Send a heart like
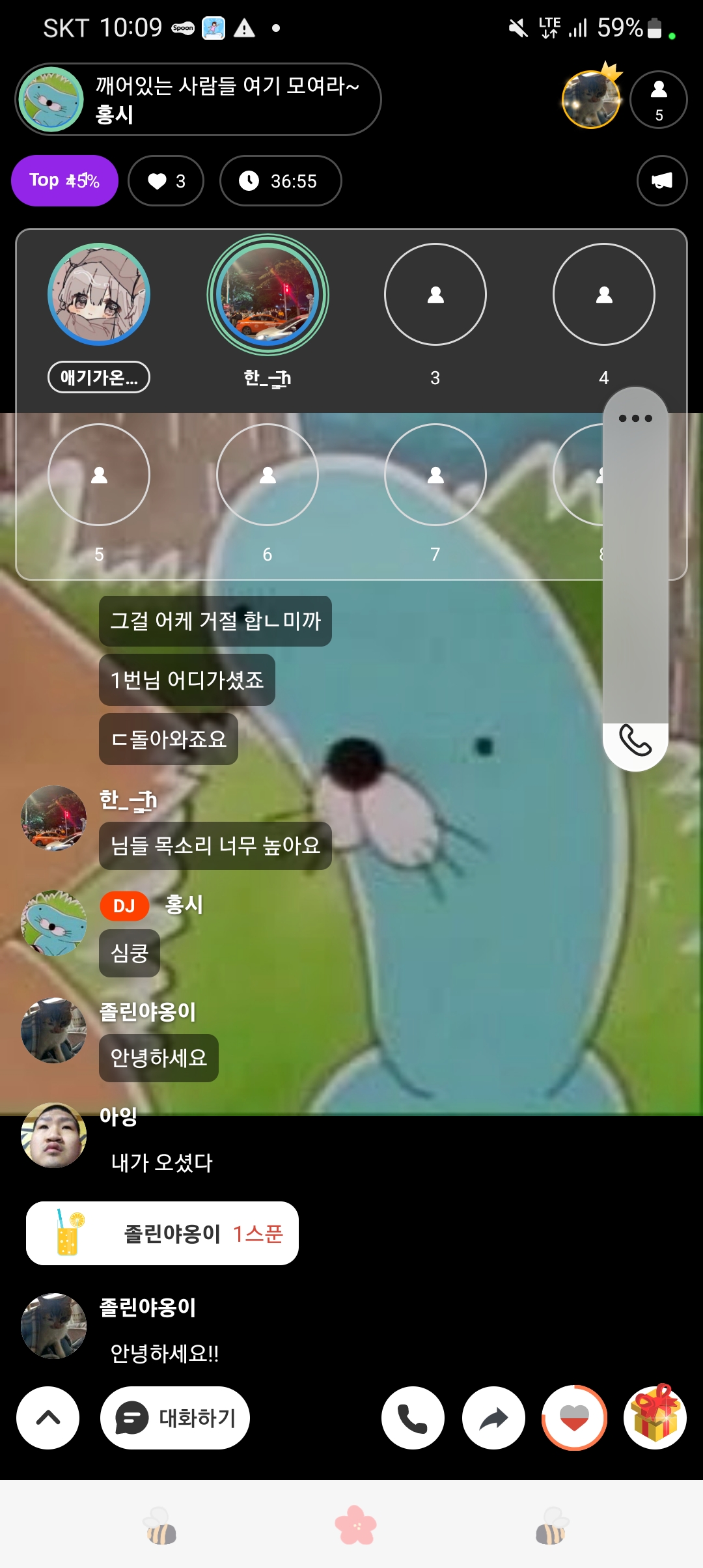 pyautogui.click(x=574, y=1418)
